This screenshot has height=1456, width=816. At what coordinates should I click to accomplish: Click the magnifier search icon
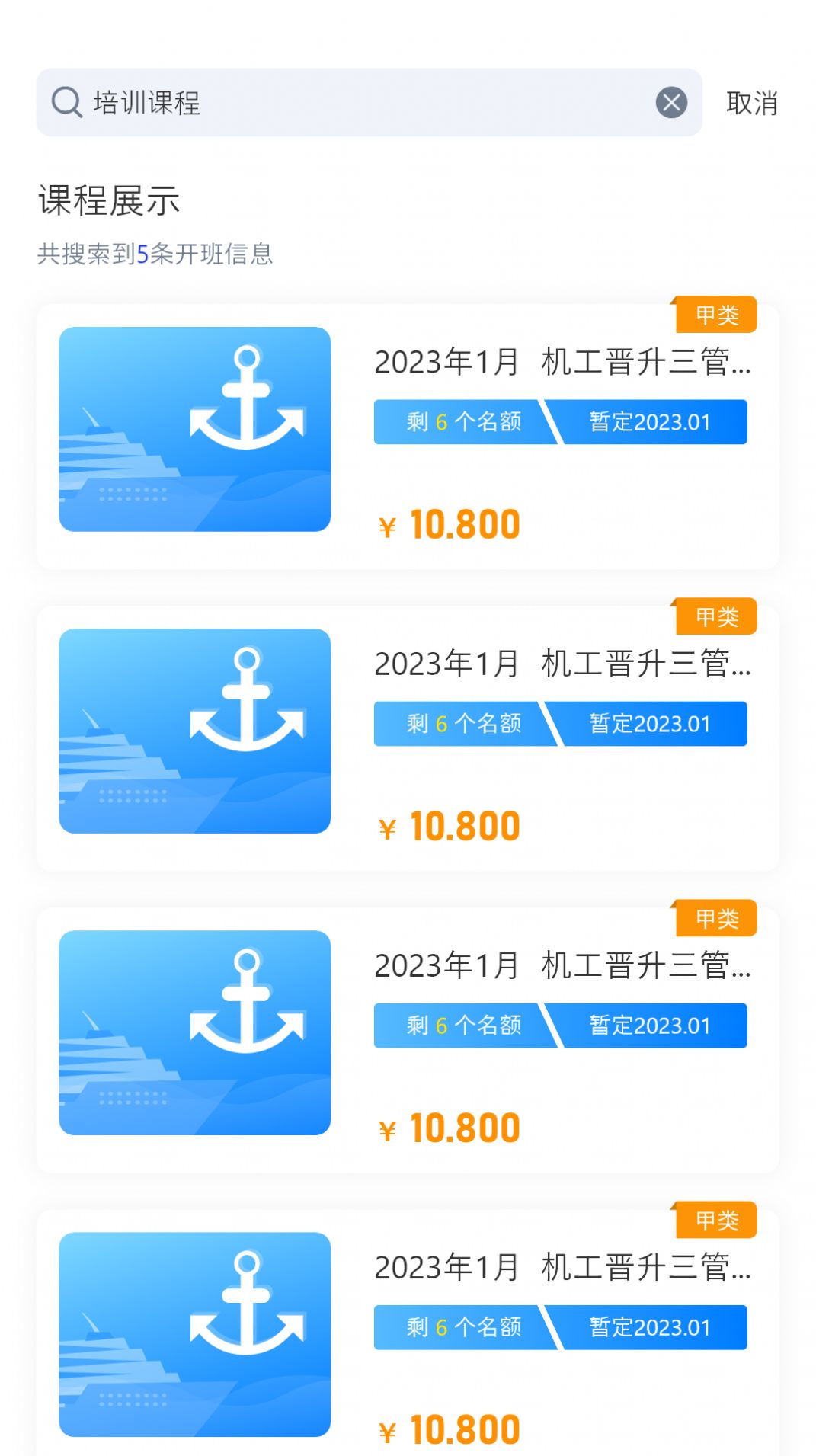[x=68, y=102]
